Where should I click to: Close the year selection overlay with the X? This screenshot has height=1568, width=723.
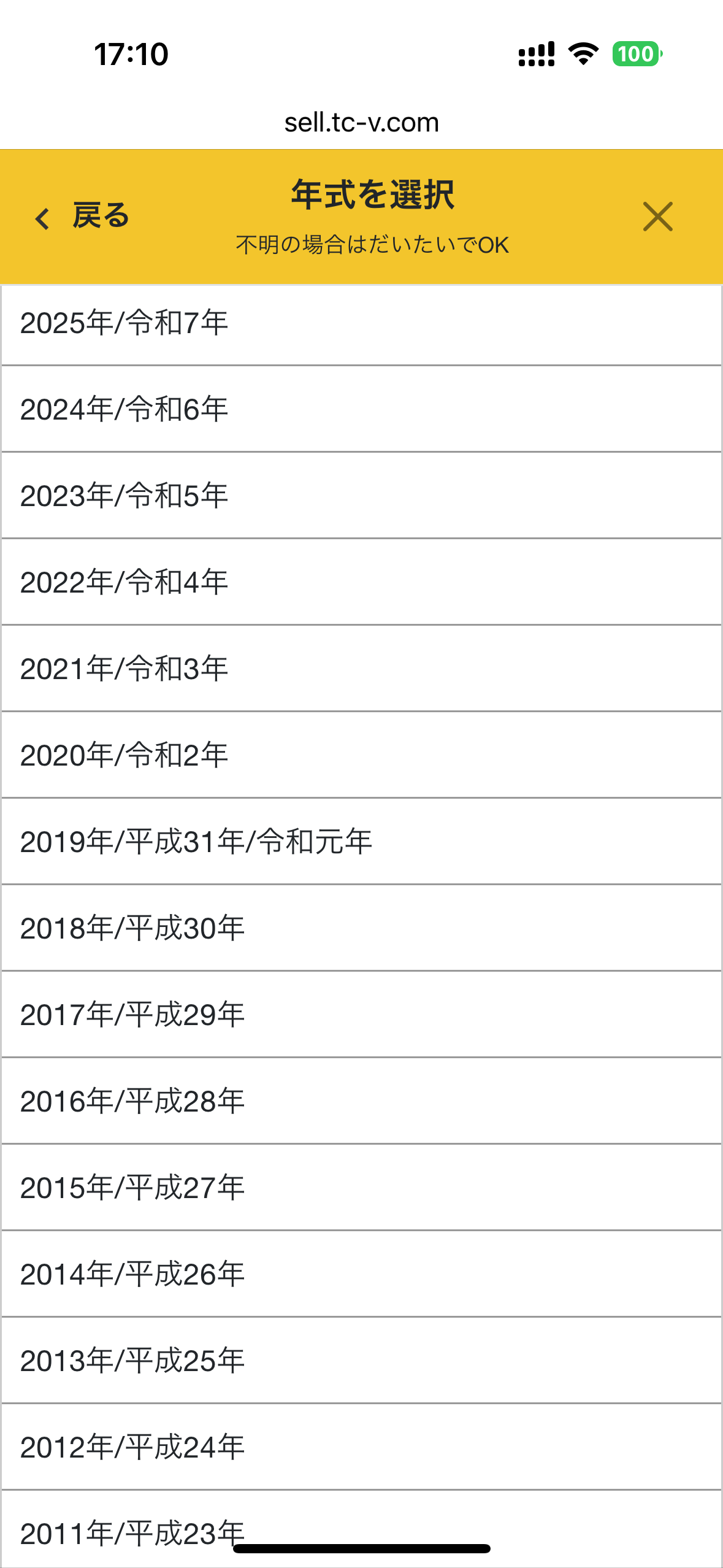[657, 218]
